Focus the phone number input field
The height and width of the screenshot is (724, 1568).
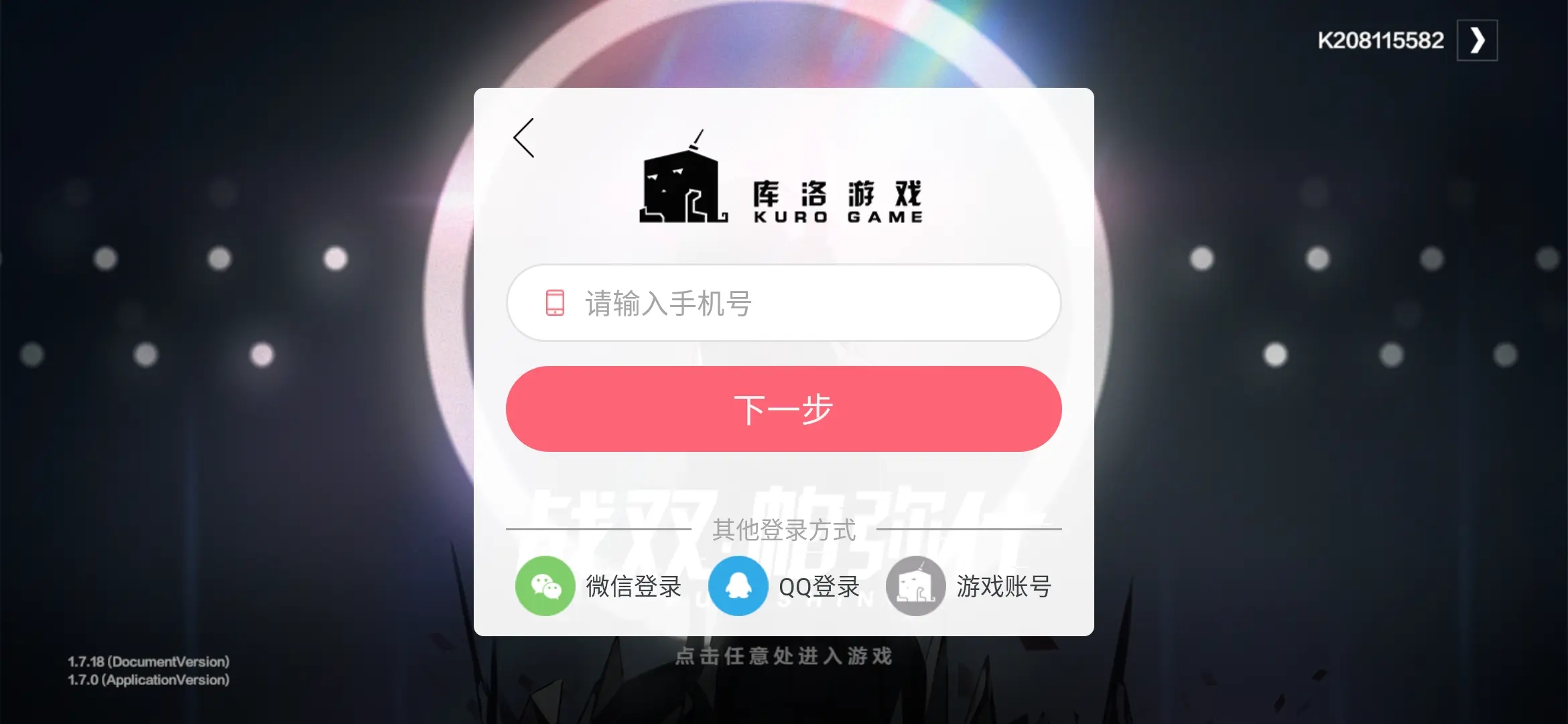pos(784,303)
